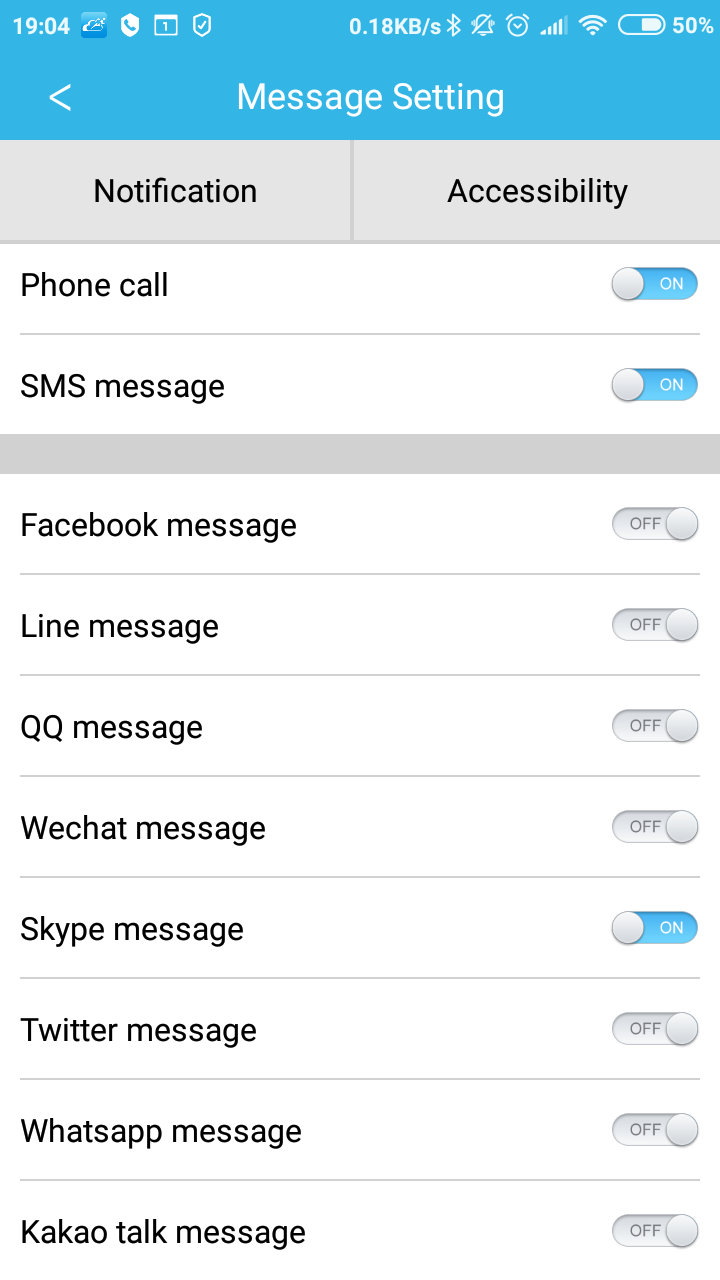Image resolution: width=720 pixels, height=1280 pixels.
Task: Enable Twitter message alerts
Action: coord(654,1029)
